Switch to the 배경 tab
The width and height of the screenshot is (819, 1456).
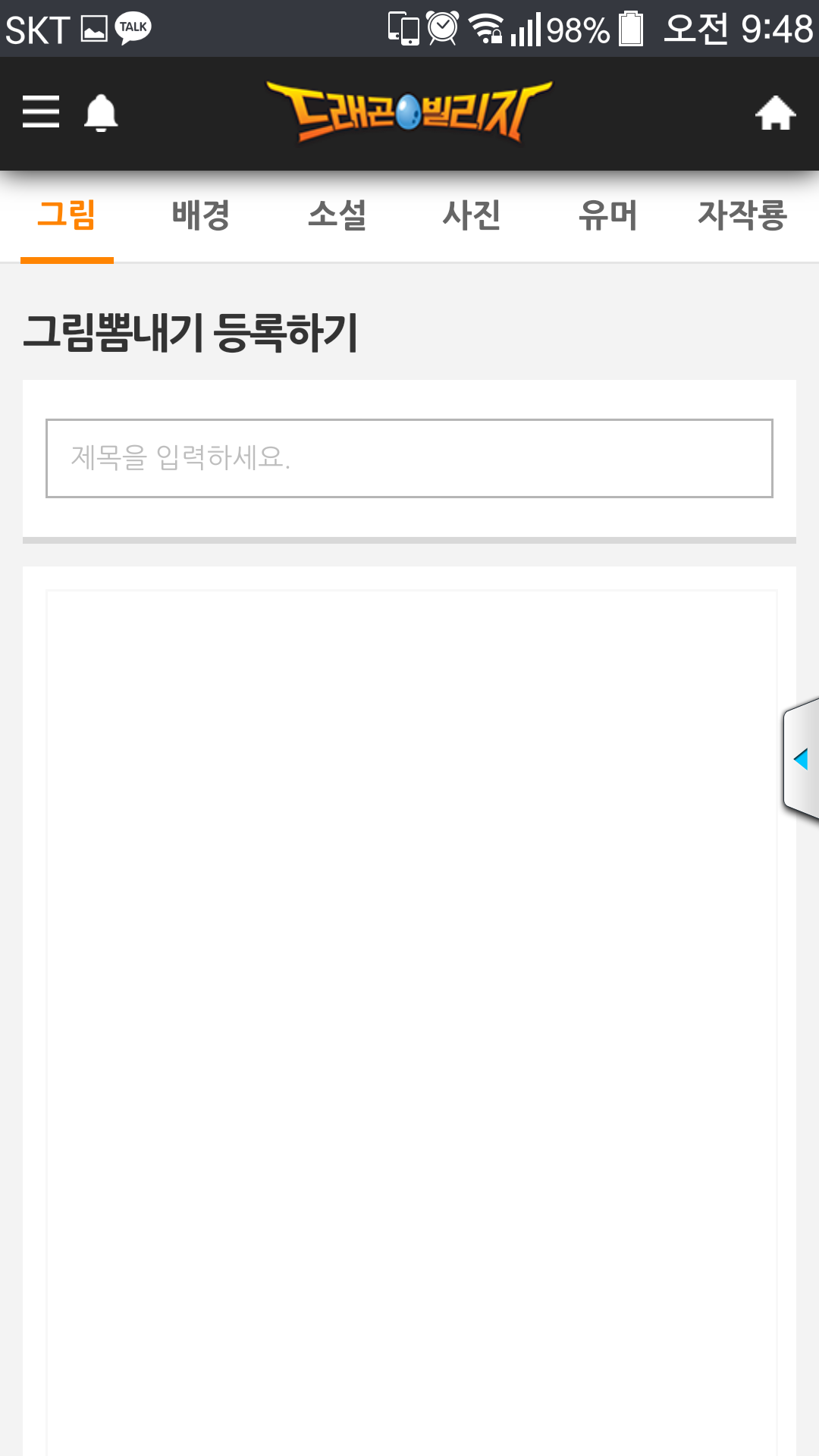click(x=201, y=215)
